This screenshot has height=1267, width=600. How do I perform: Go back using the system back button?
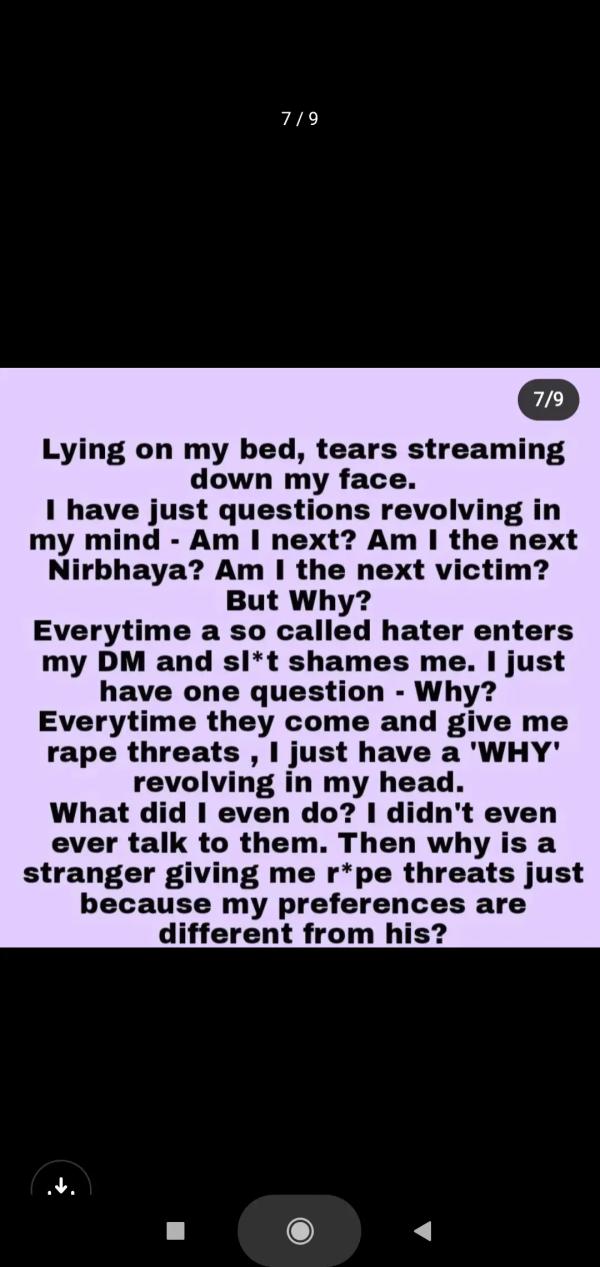[422, 1230]
